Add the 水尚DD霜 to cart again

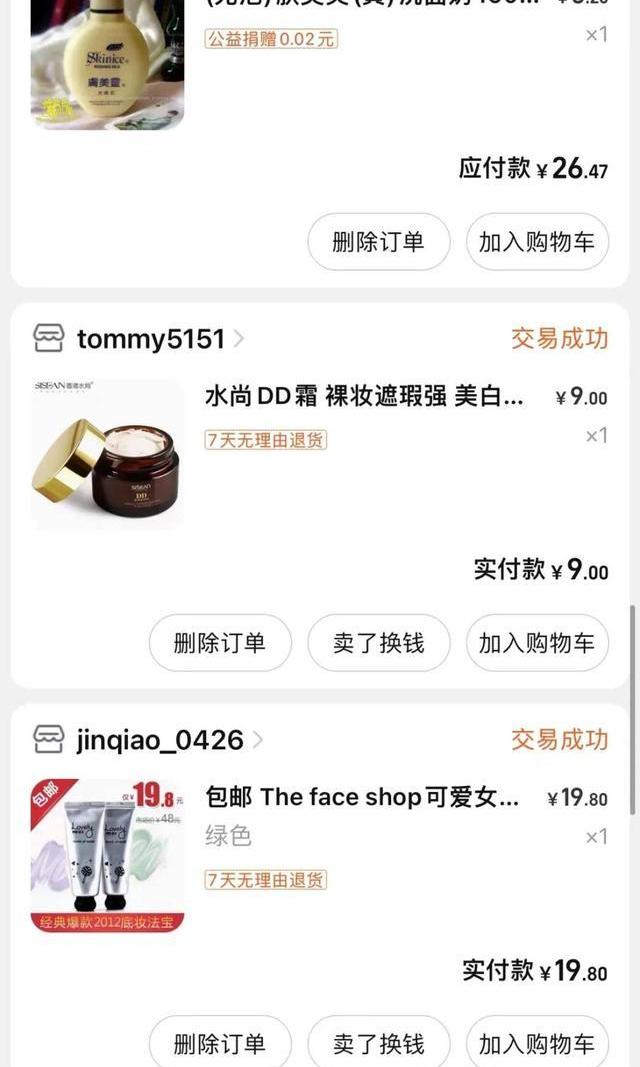[537, 643]
